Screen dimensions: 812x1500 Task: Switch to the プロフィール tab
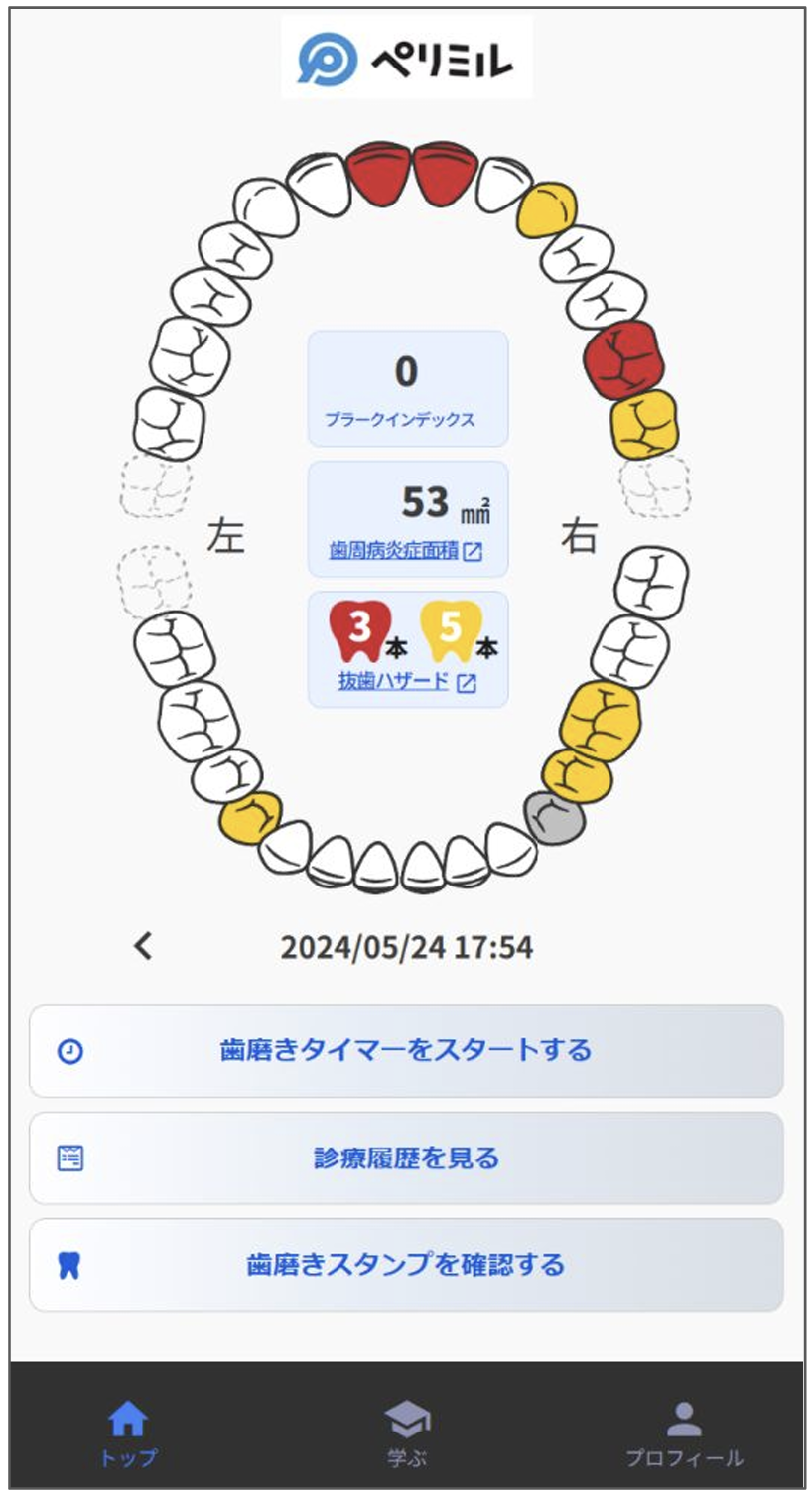[x=684, y=1433]
